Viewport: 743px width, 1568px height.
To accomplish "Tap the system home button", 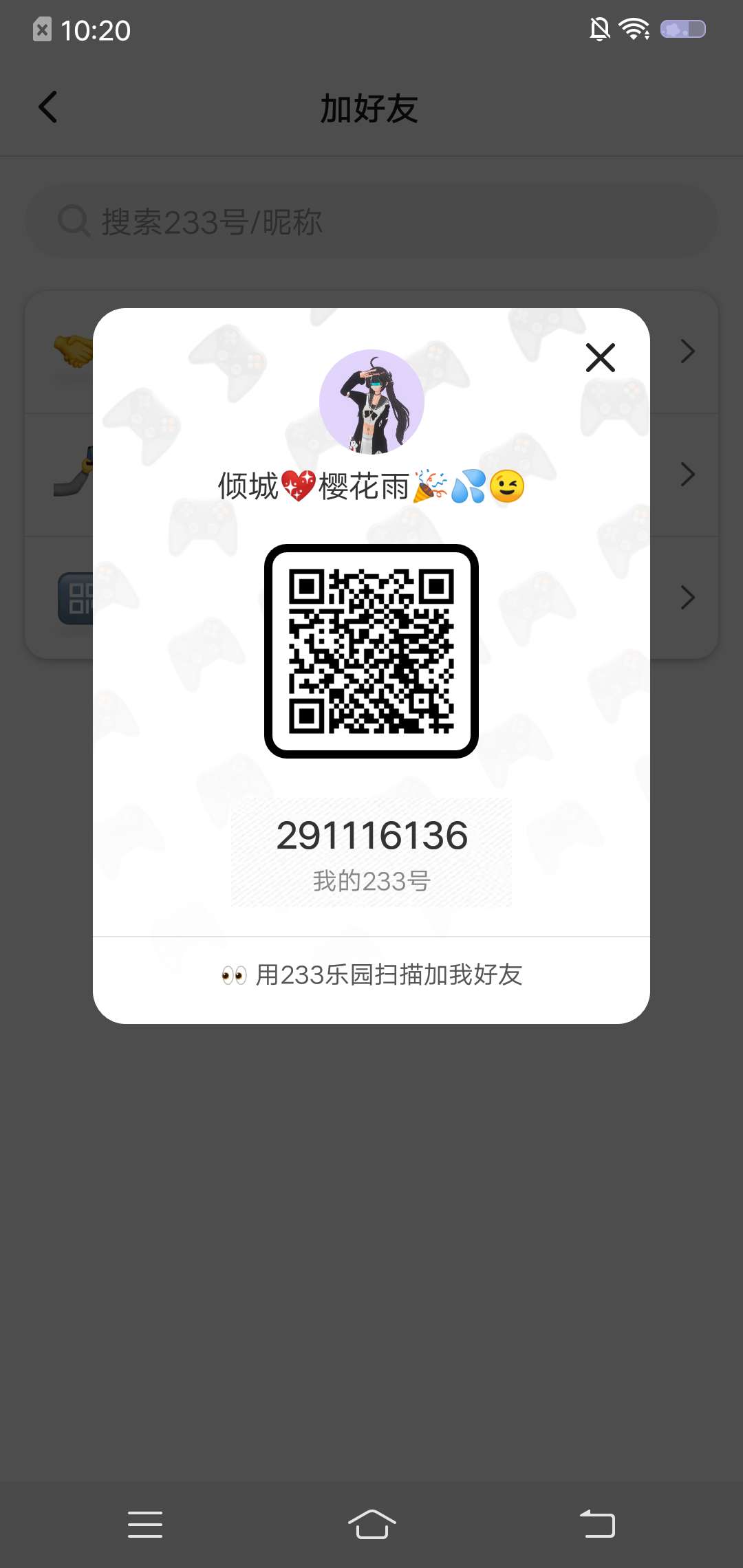I will pyautogui.click(x=371, y=1524).
